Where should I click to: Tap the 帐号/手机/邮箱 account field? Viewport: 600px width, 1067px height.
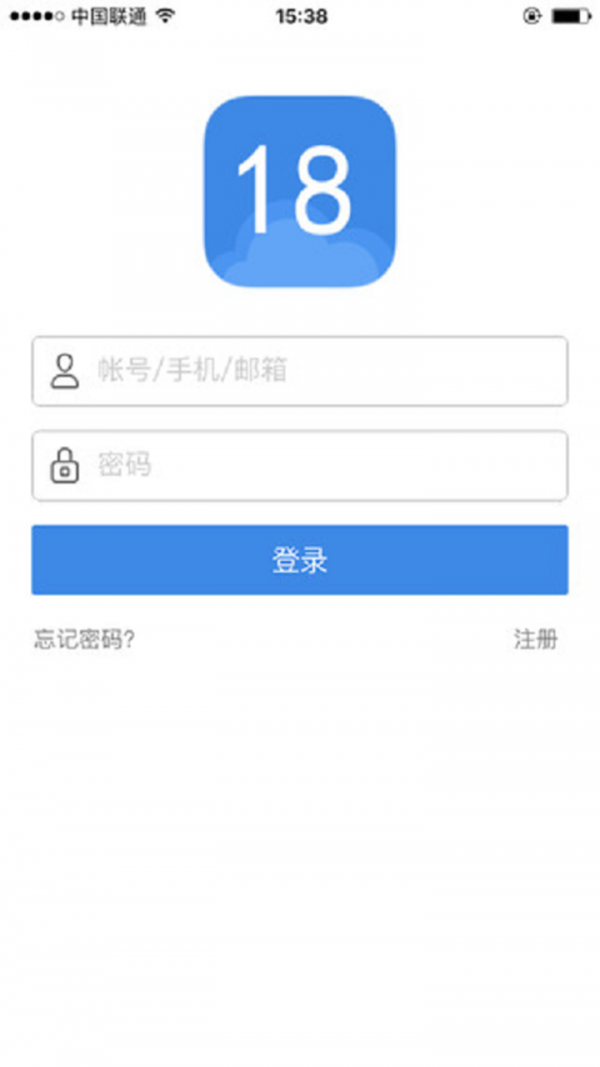pyautogui.click(x=299, y=371)
